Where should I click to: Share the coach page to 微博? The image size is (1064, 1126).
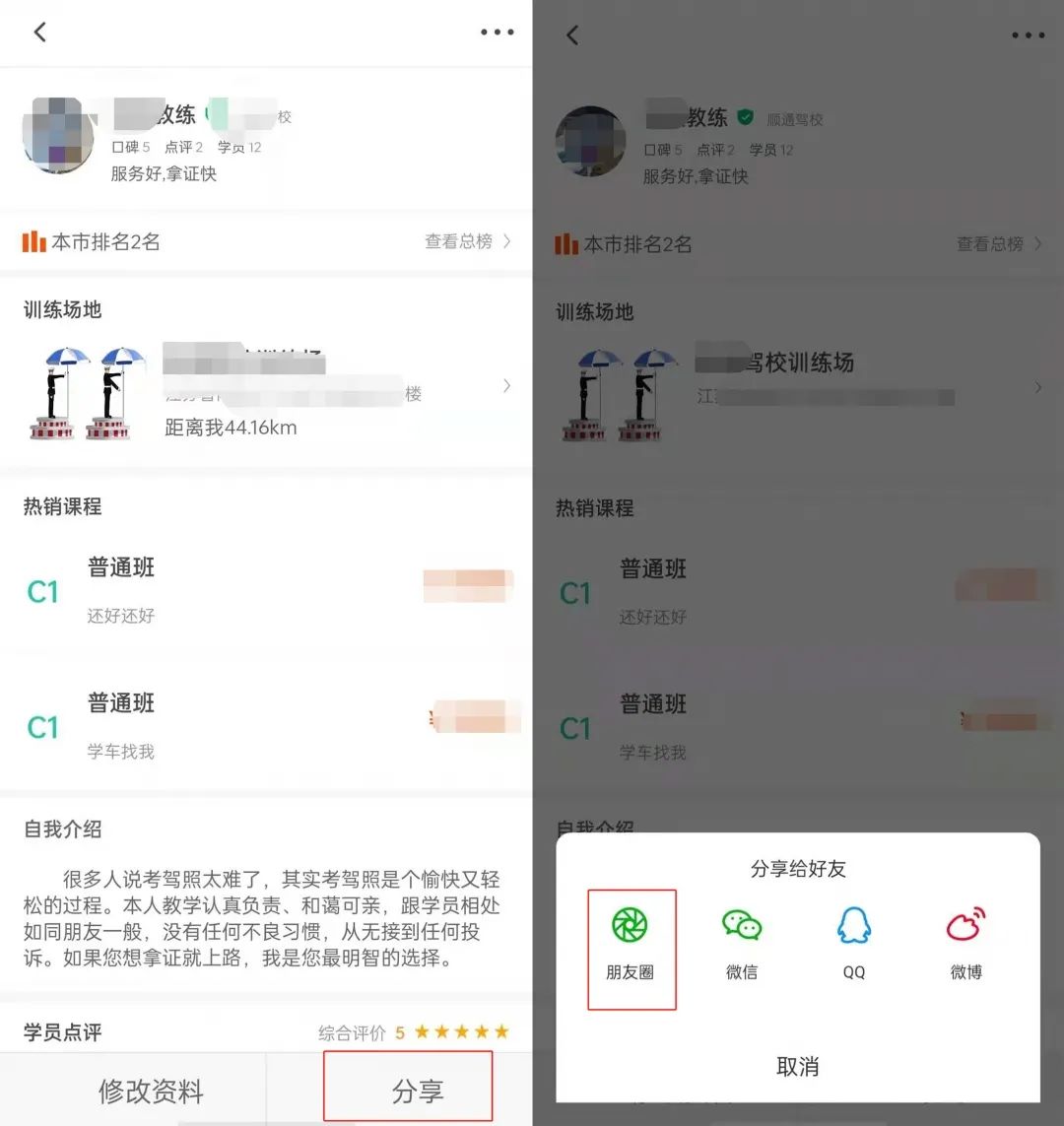coord(965,944)
